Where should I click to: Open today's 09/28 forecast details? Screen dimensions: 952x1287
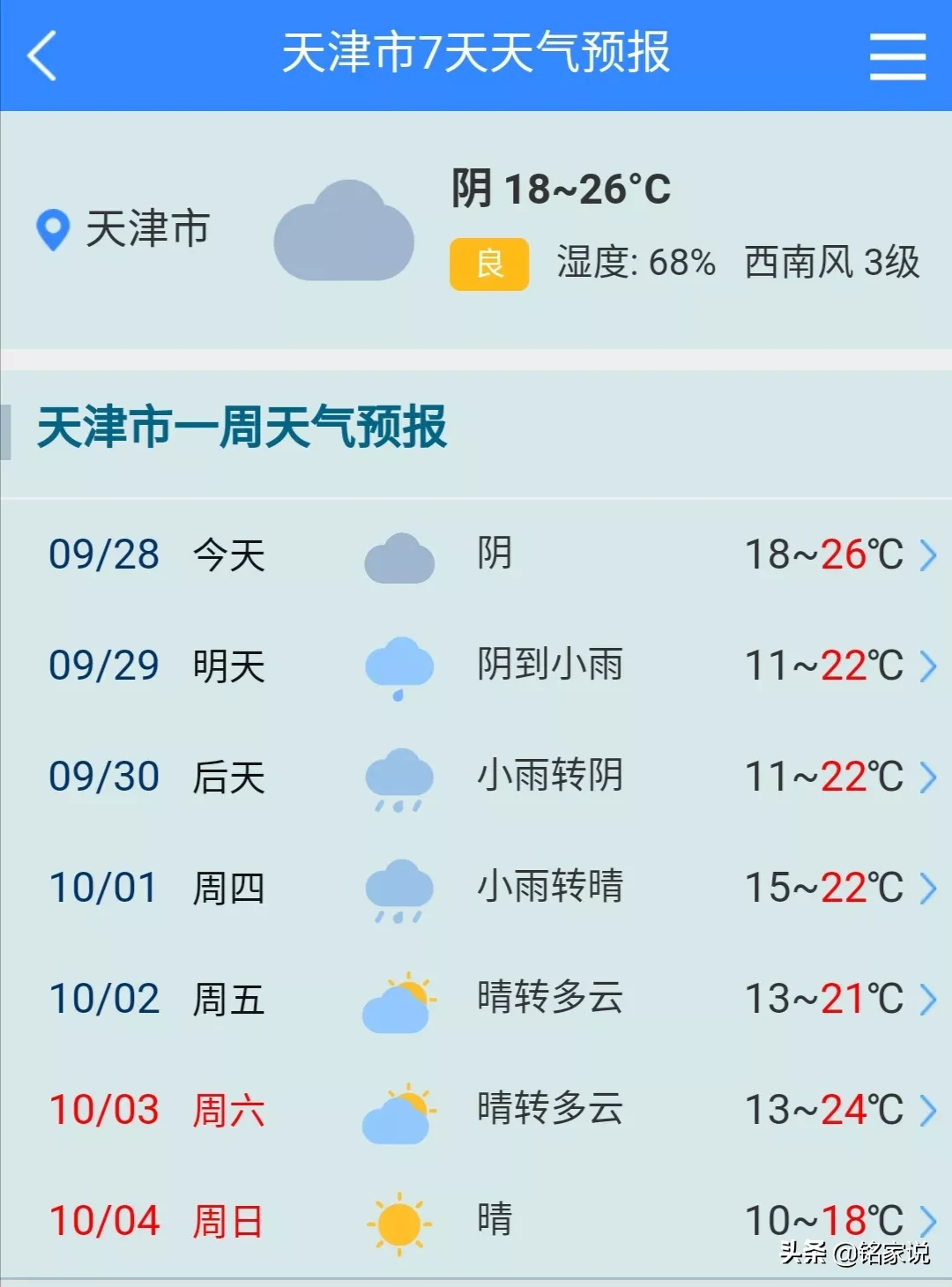click(476, 555)
